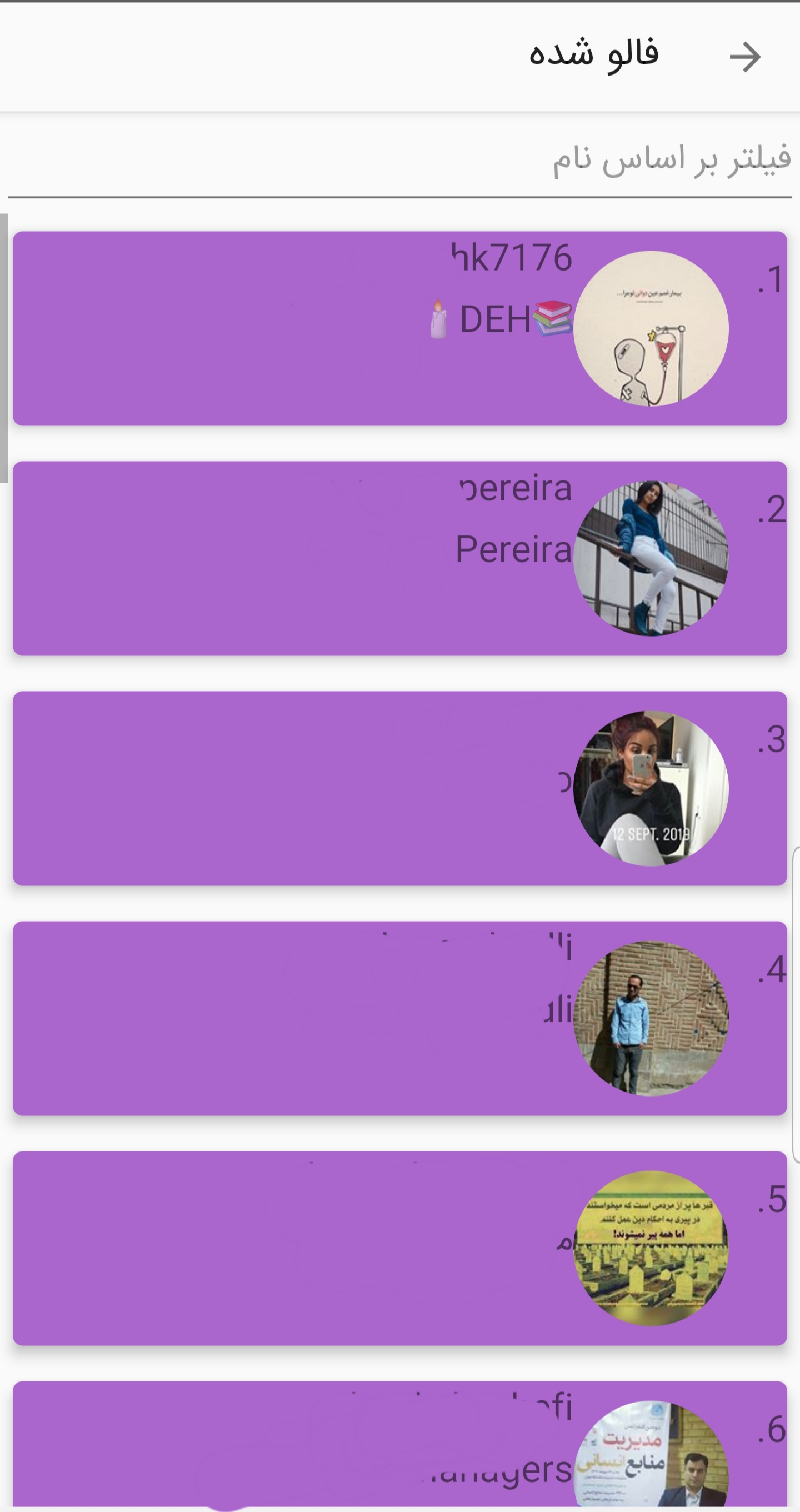This screenshot has width=800, height=1512.
Task: Open followed user number 1, hk7176
Action: [399, 329]
